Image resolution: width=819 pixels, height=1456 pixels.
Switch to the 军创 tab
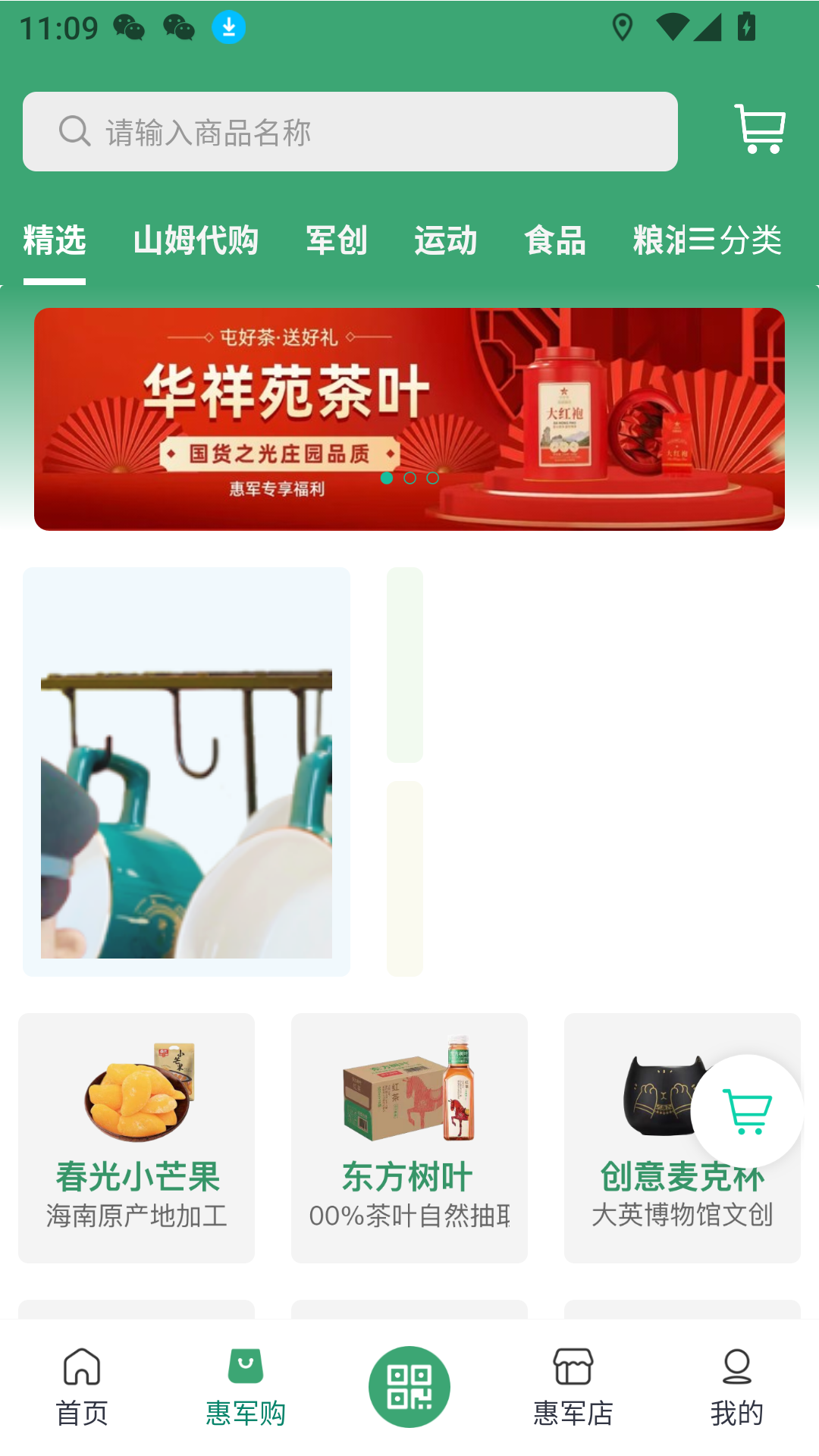point(336,240)
